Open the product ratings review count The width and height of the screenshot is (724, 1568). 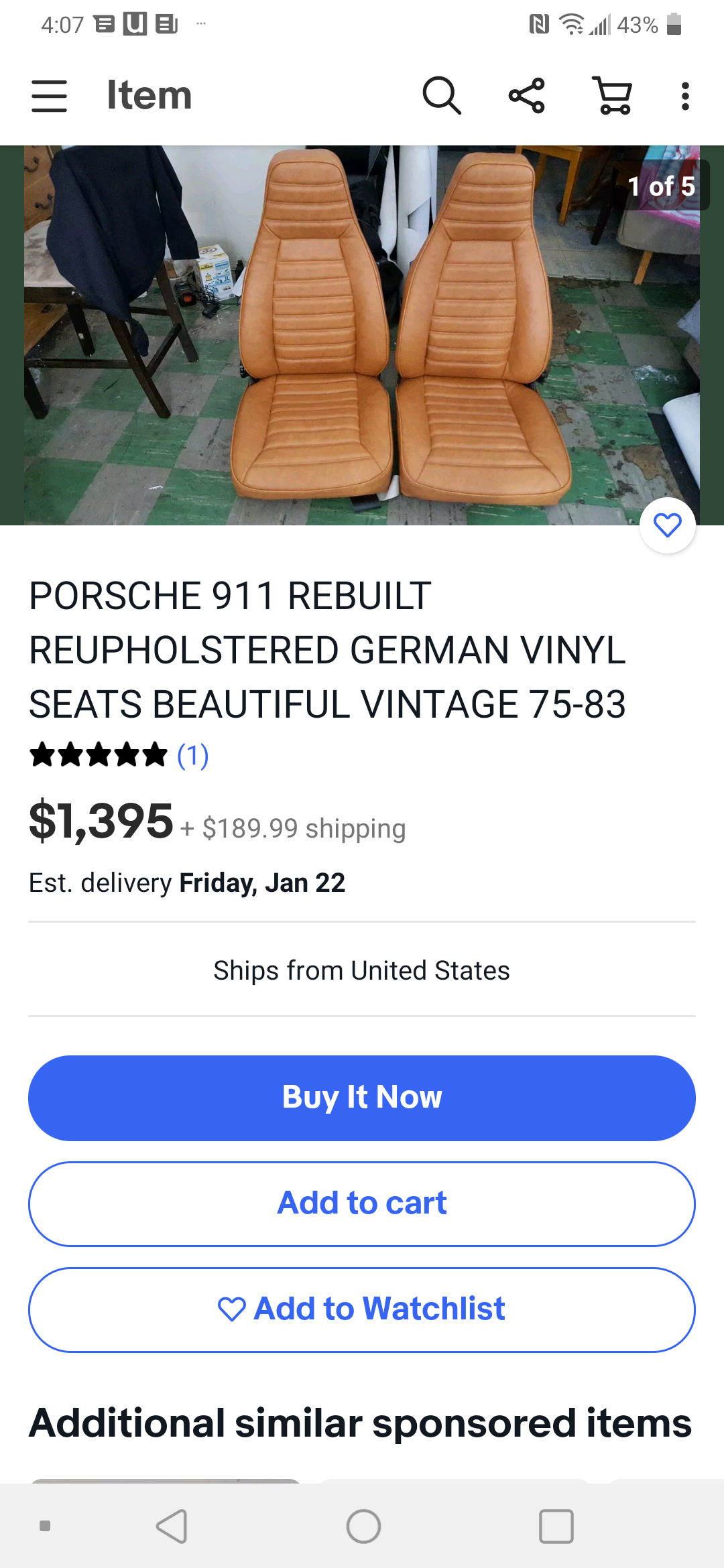coord(192,756)
